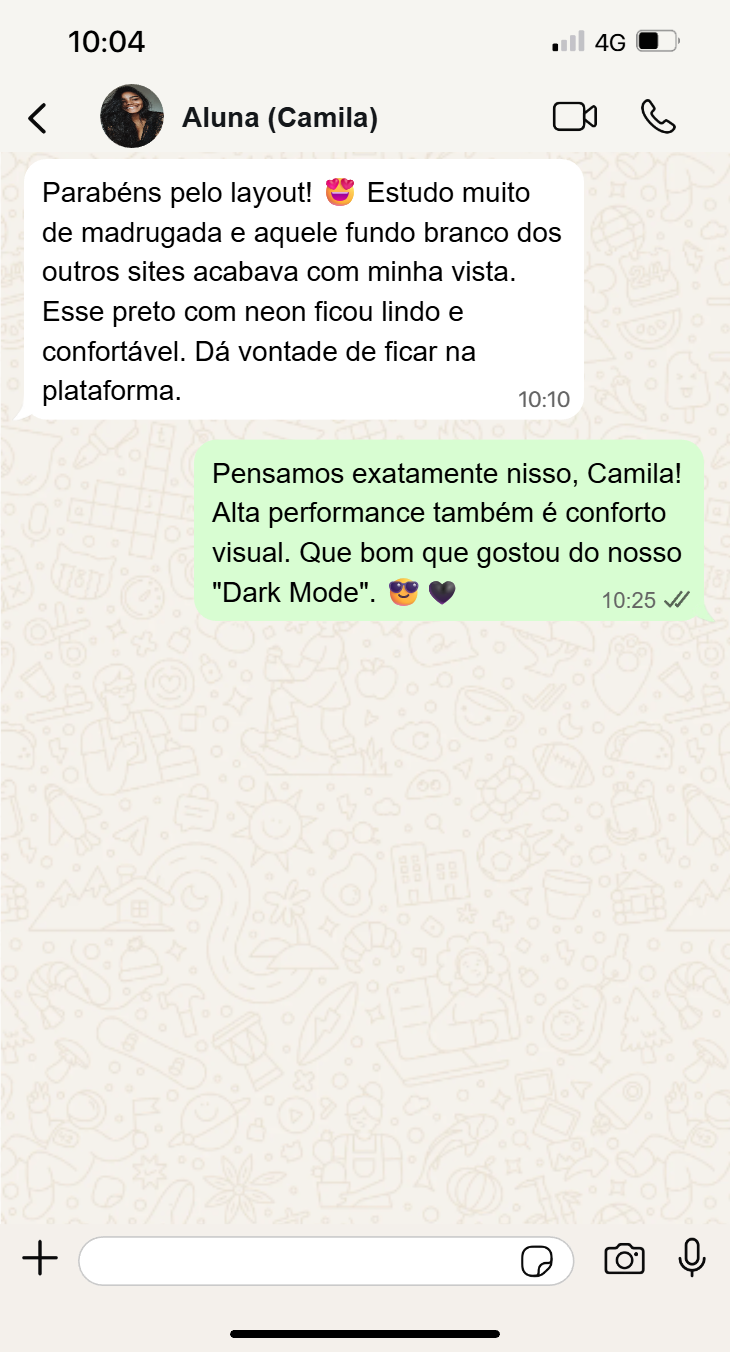Screen dimensions: 730x1352
Task: Go back to the chats list
Action: point(37,116)
